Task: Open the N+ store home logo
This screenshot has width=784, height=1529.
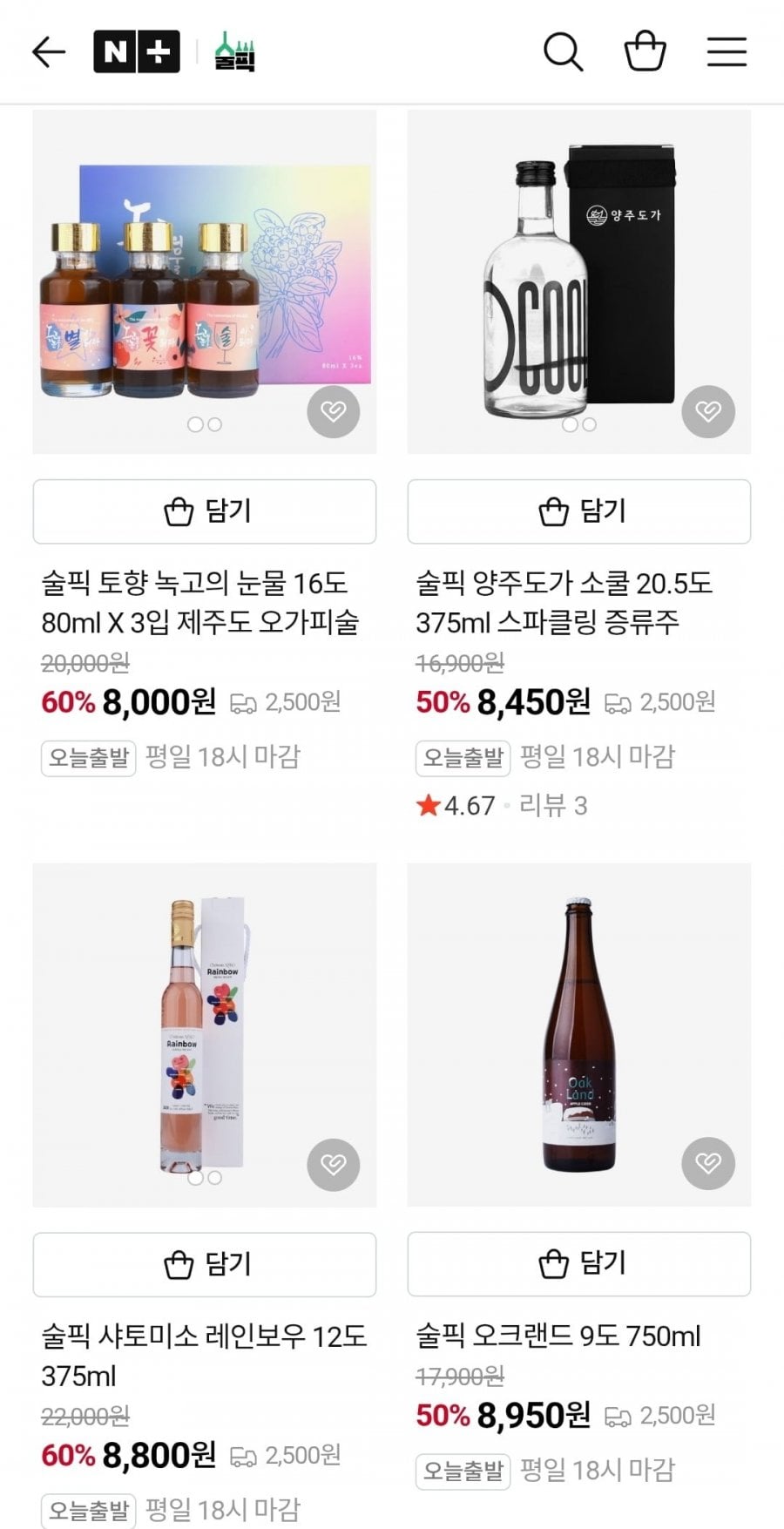Action: coord(137,52)
